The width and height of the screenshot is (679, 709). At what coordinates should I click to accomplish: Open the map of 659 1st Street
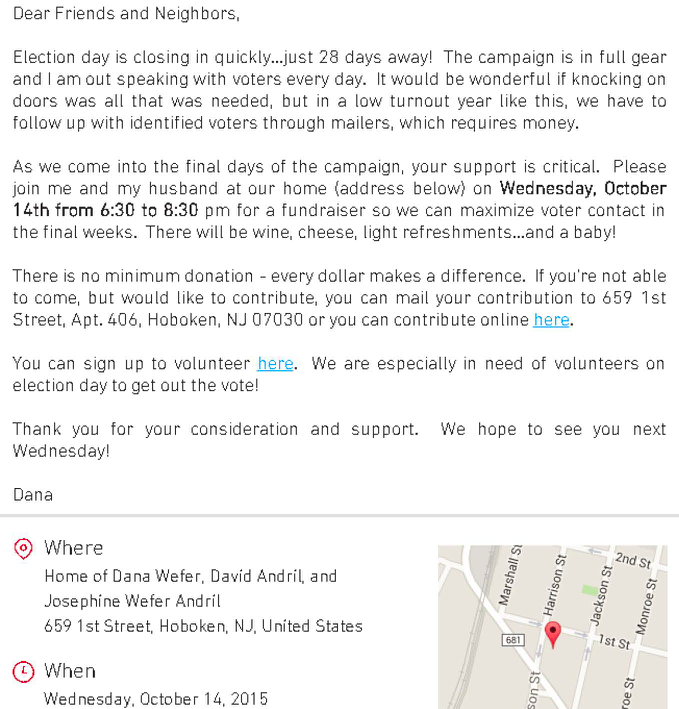552,627
